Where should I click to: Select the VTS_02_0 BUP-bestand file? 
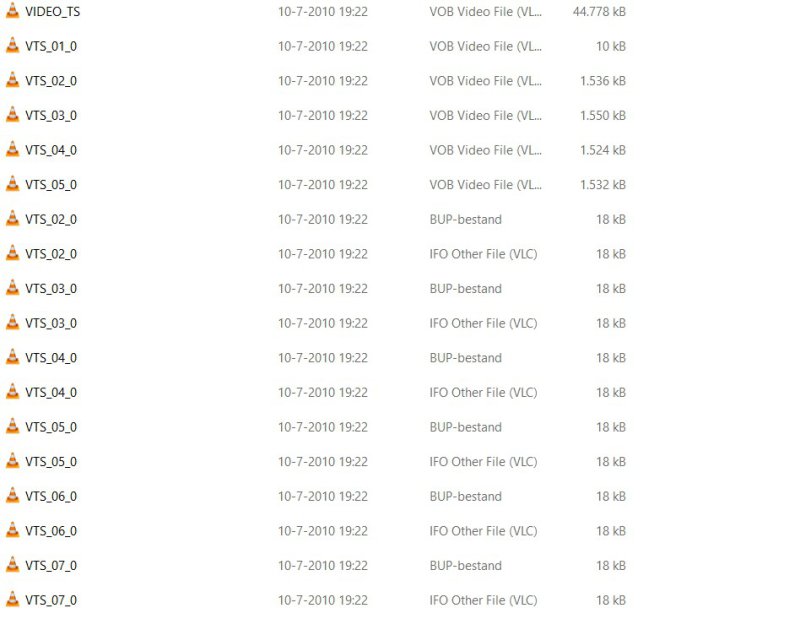tap(51, 219)
